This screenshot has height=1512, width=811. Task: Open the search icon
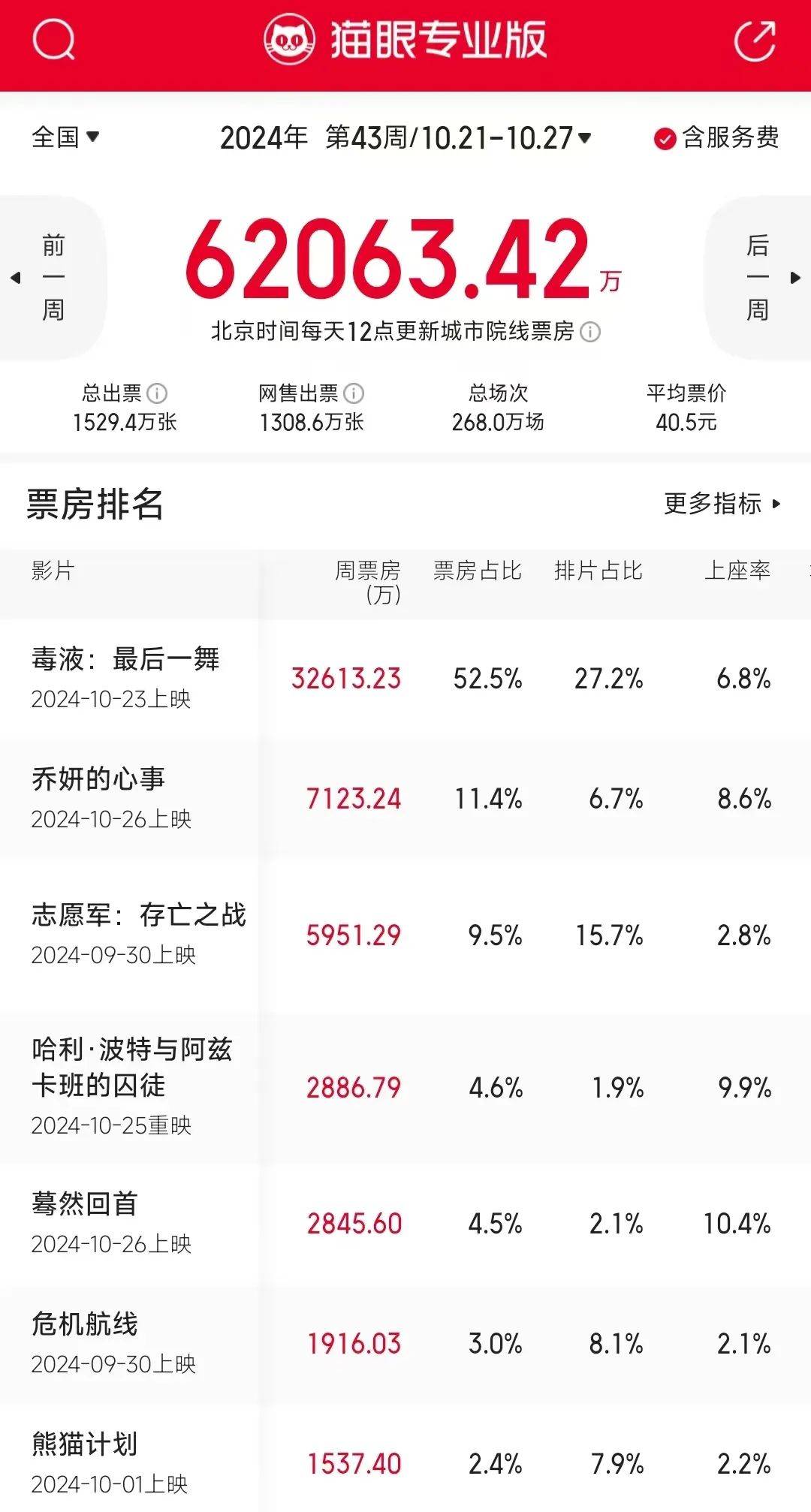(53, 41)
